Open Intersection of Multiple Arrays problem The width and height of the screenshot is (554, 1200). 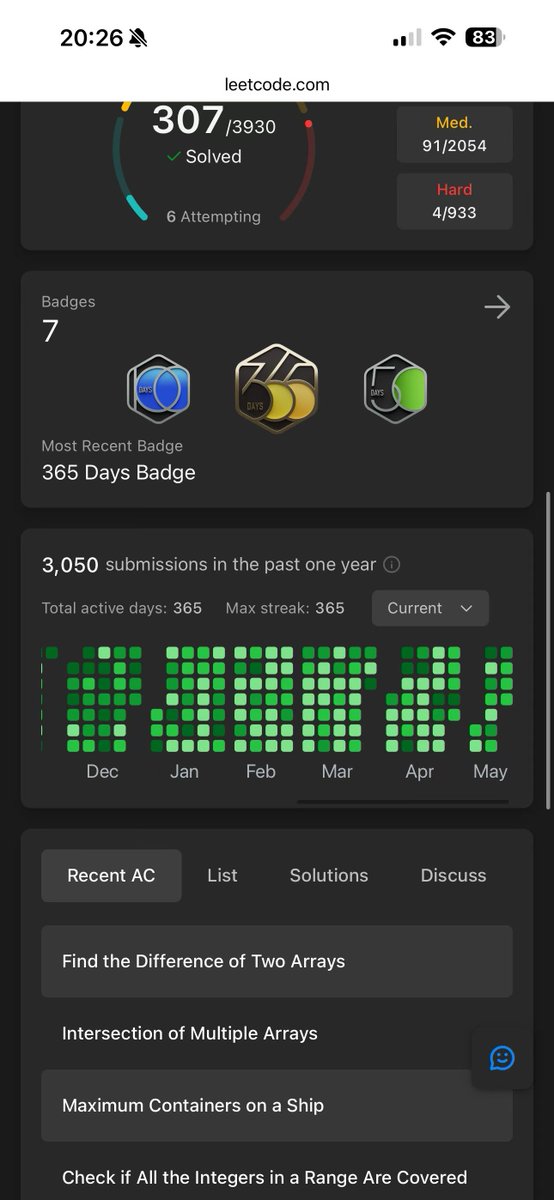pyautogui.click(x=277, y=1033)
